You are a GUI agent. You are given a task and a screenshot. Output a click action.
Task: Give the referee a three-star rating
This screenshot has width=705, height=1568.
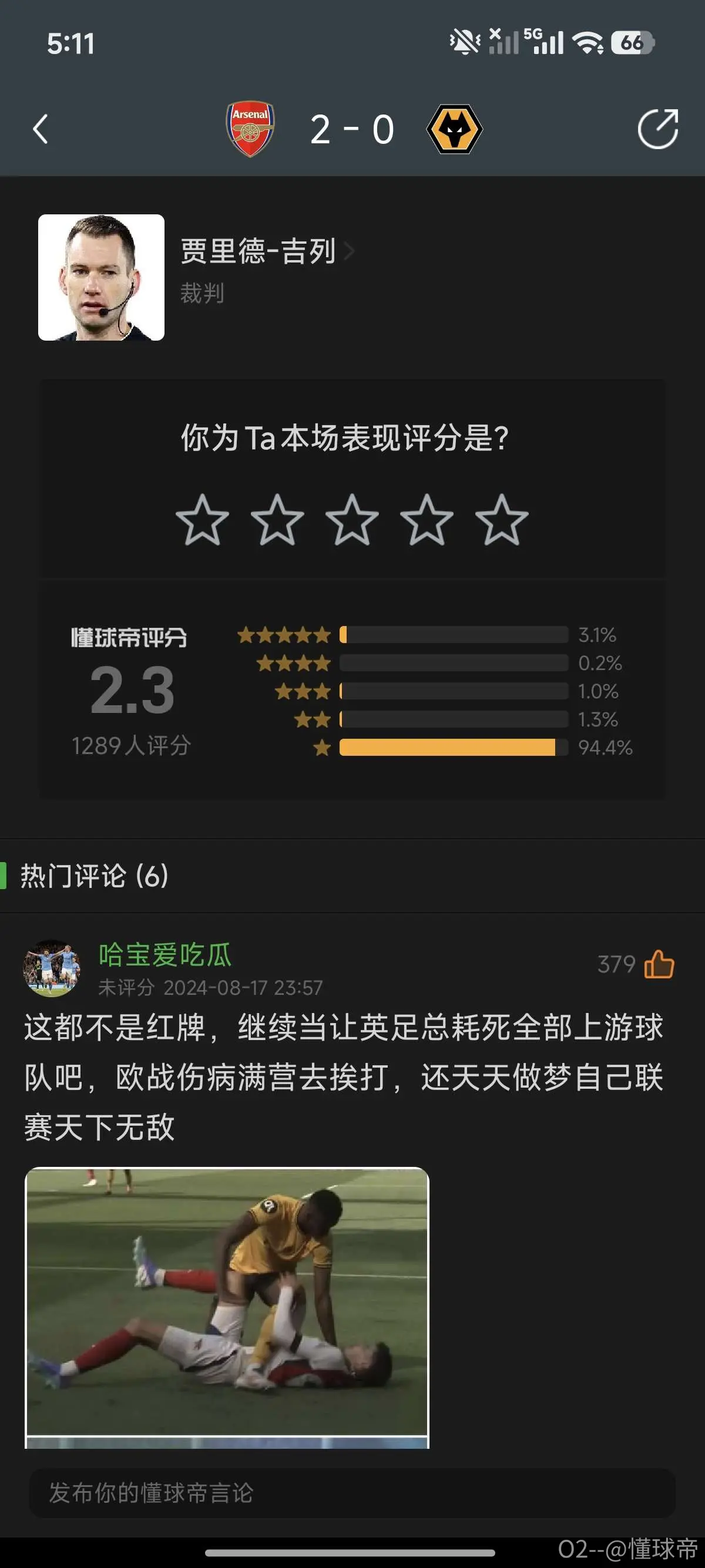pyautogui.click(x=352, y=519)
